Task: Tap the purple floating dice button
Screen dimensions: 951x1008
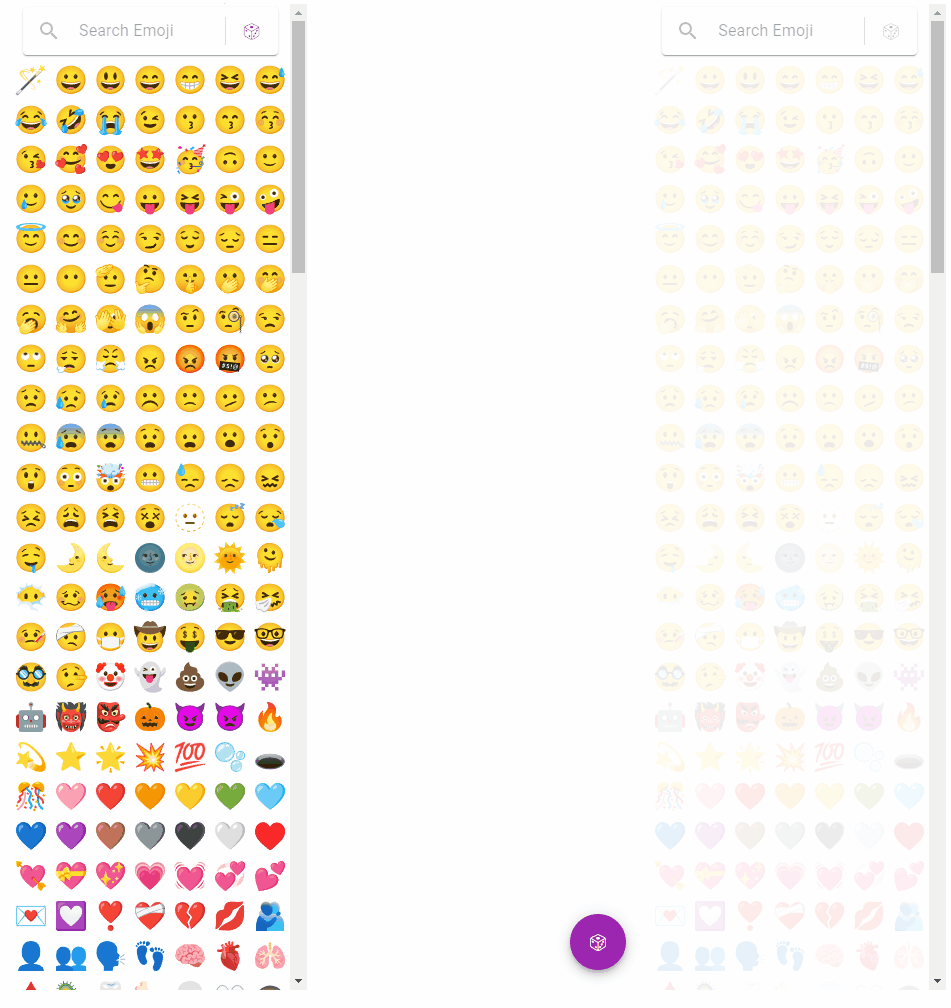Action: [598, 942]
